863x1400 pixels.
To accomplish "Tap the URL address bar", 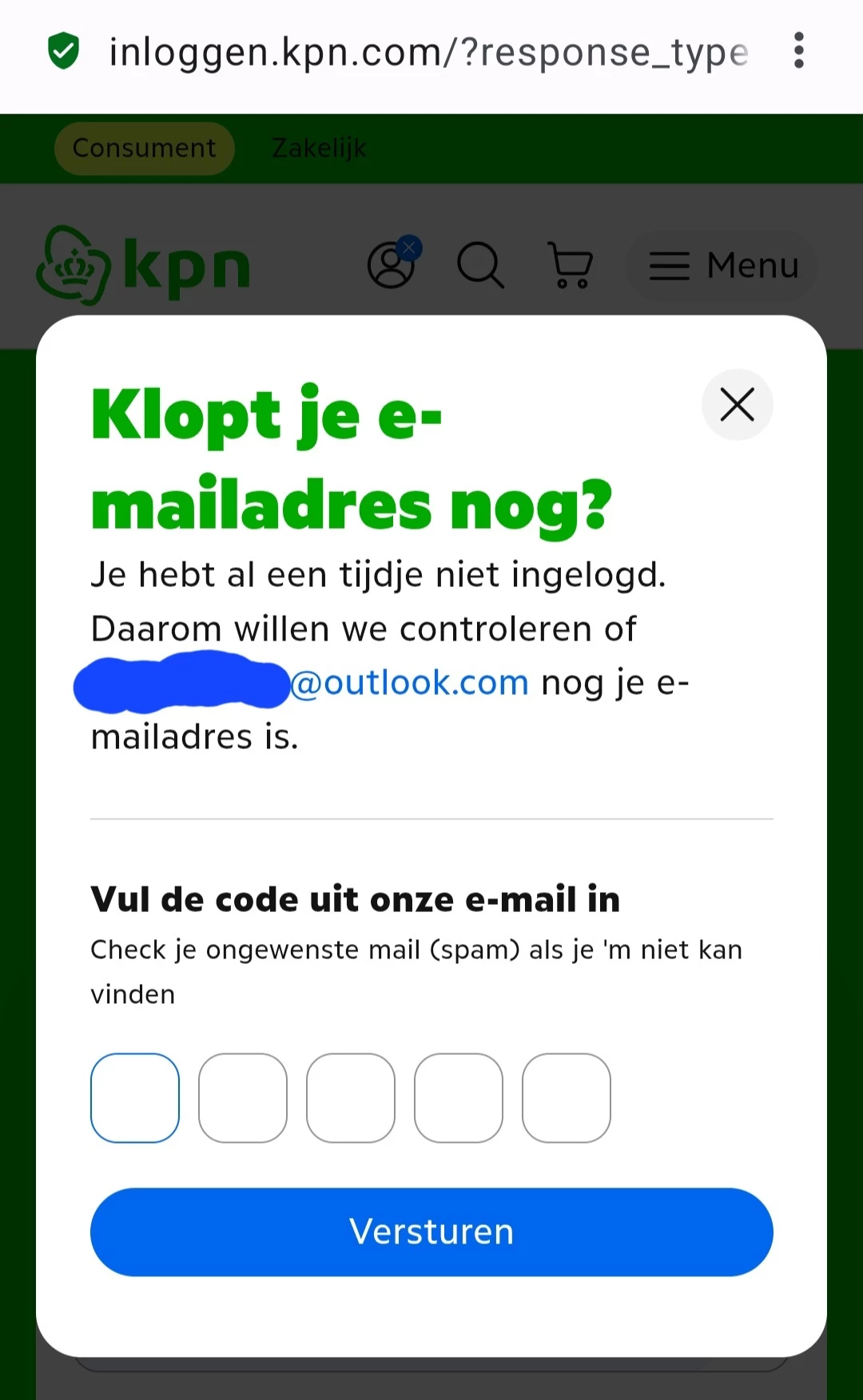I will click(x=428, y=53).
